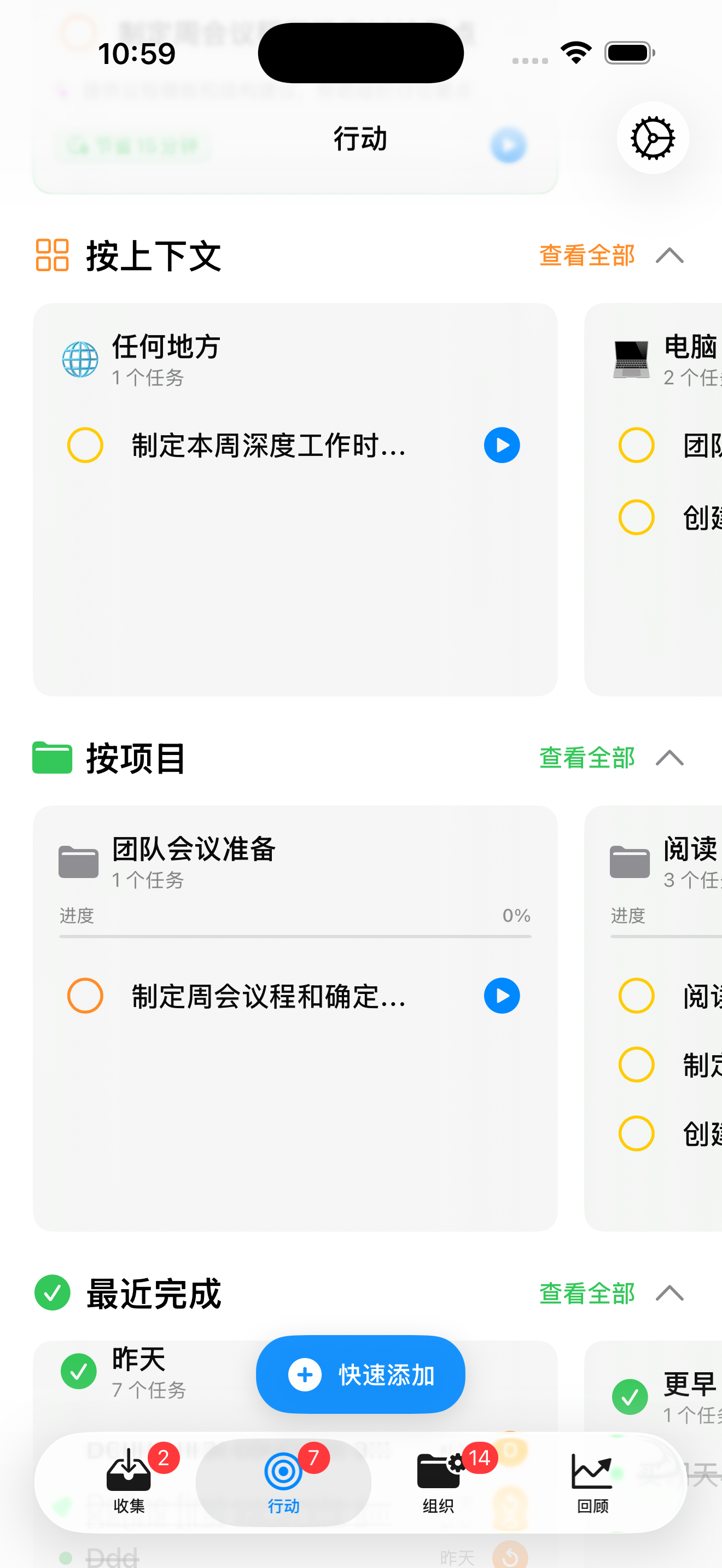
Task: Collapse the 按项目 section chevron
Action: [669, 758]
